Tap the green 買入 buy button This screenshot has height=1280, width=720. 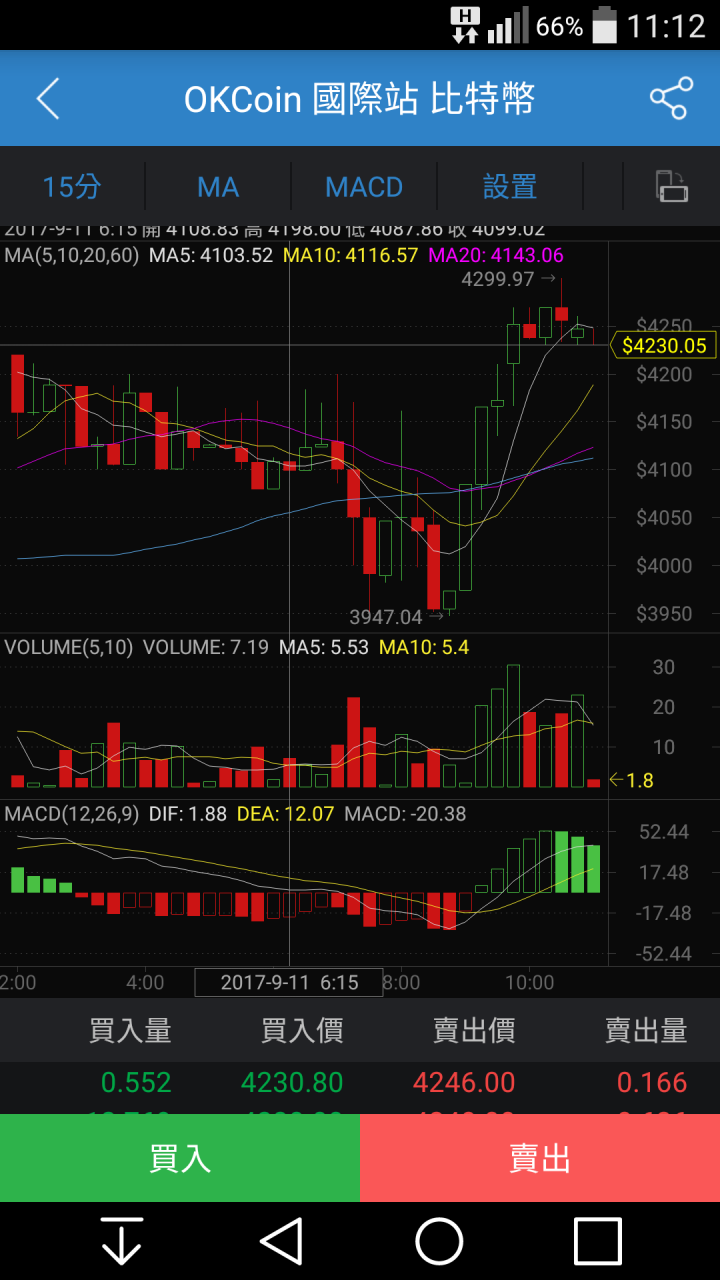tap(180, 1158)
